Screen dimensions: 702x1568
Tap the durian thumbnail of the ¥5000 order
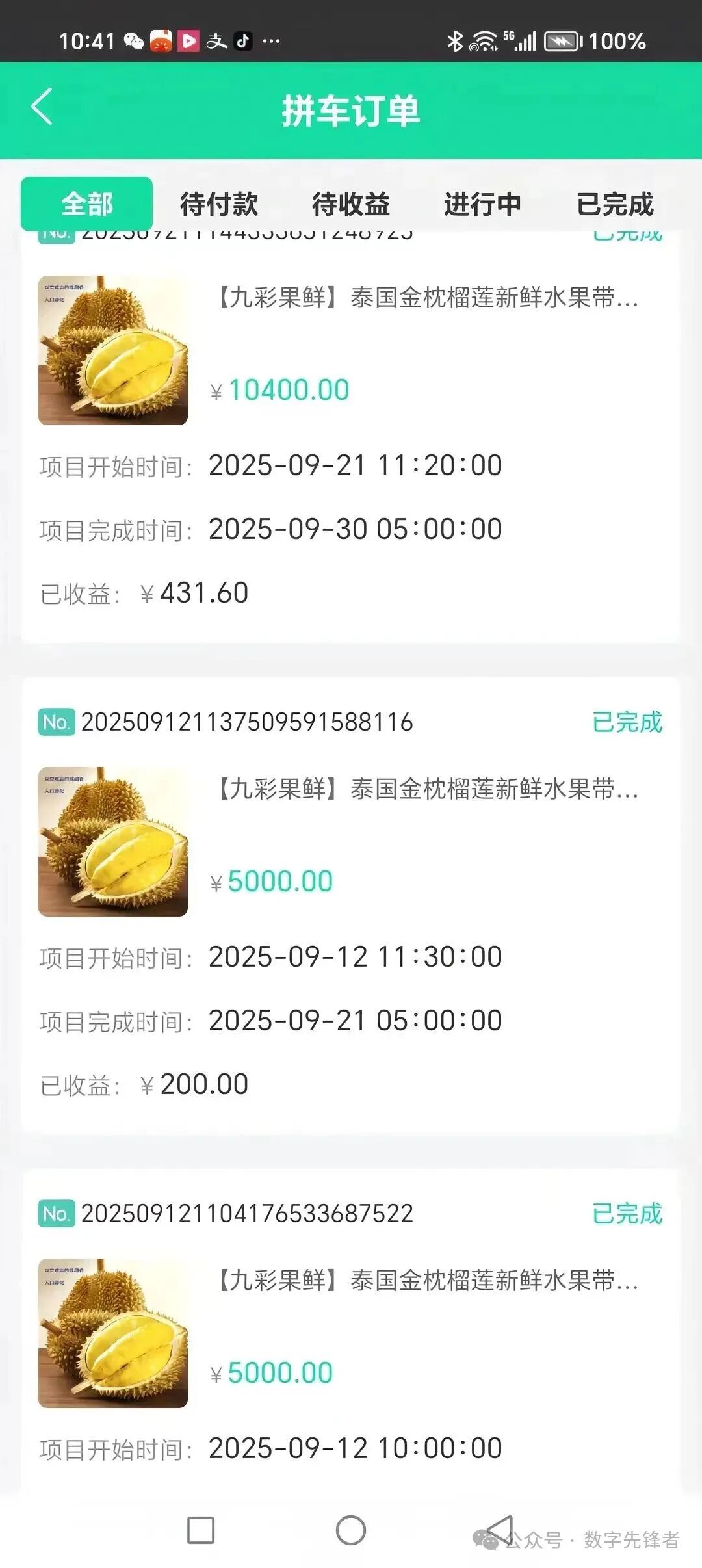point(114,845)
